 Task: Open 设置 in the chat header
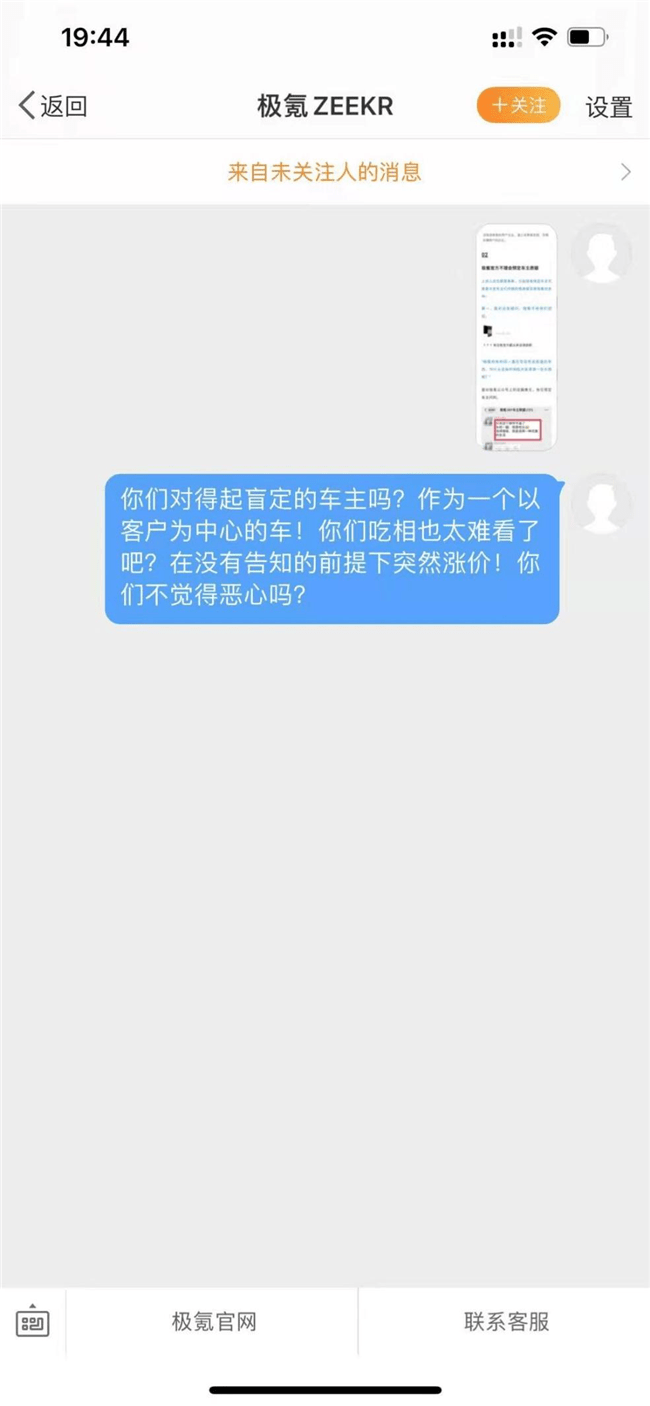(609, 107)
